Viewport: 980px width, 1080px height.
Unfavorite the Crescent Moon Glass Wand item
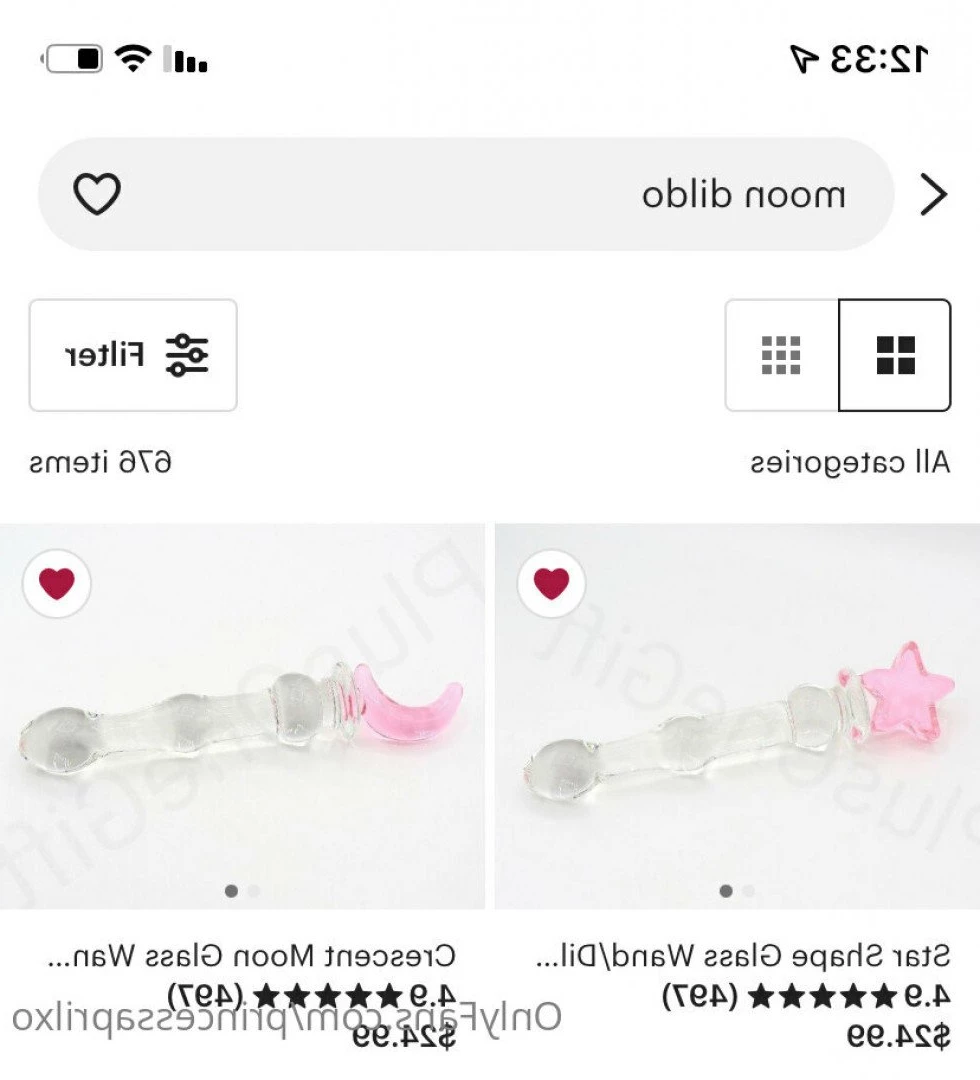(57, 584)
